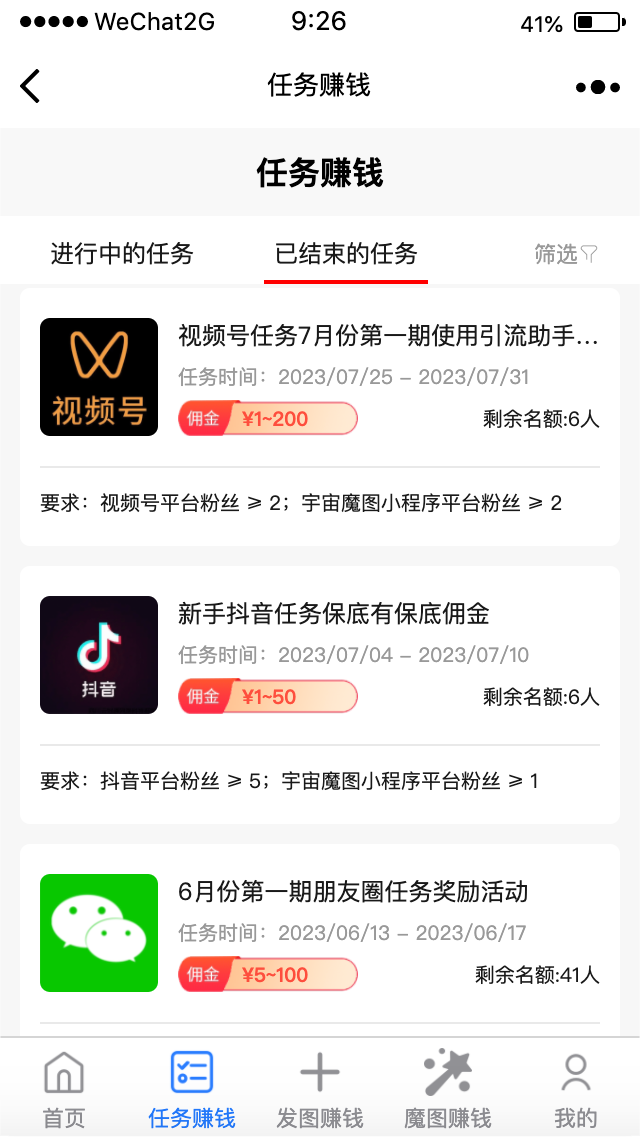Viewport: 640px width, 1137px height.
Task: Open the 发图赚钱 plus tab
Action: point(320,1088)
